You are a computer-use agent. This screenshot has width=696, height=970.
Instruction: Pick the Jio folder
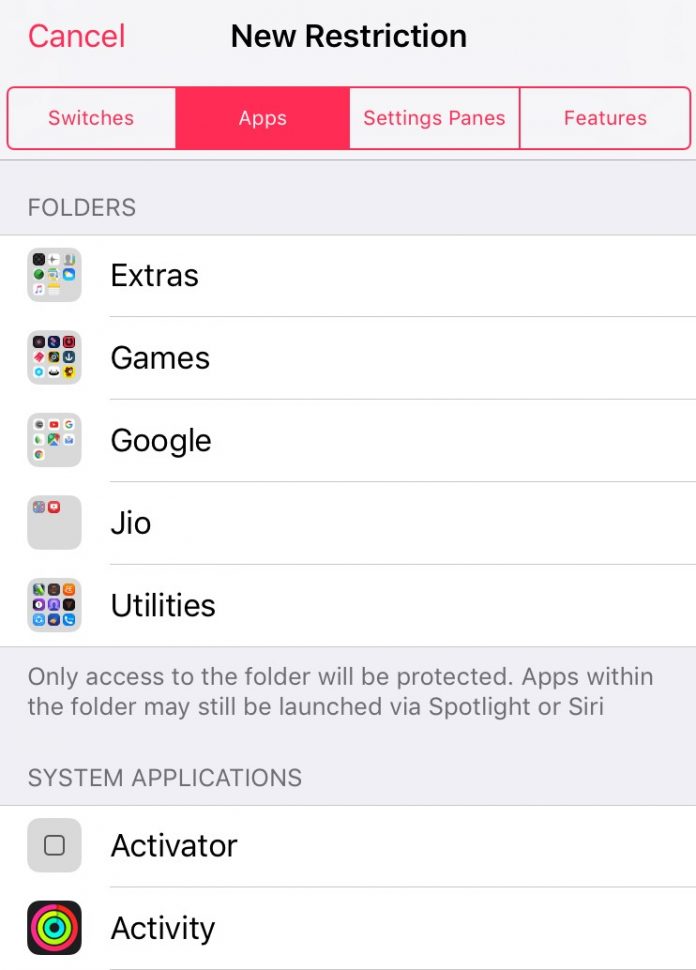pyautogui.click(x=348, y=523)
